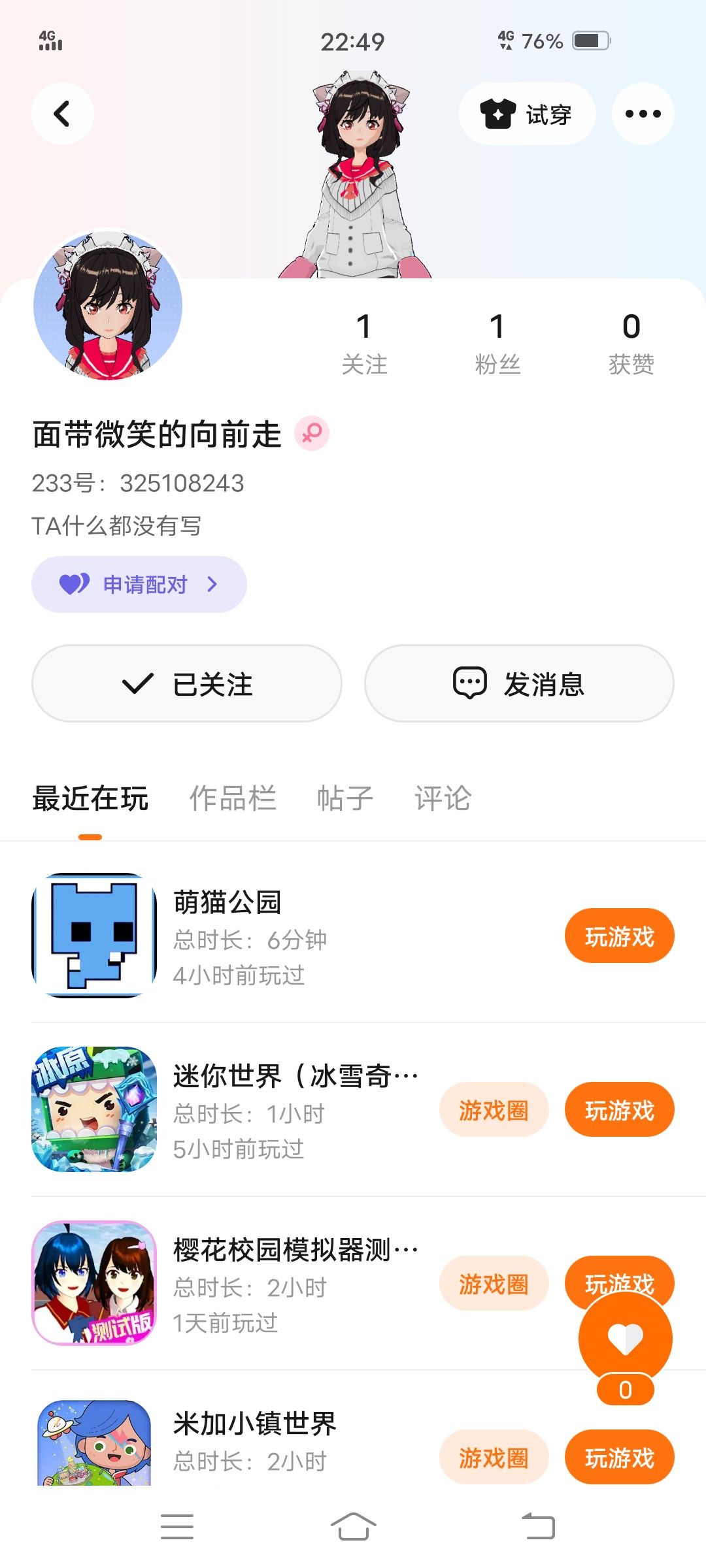This screenshot has height=1568, width=706.
Task: Switch to the 作品栏 tab
Action: 233,798
